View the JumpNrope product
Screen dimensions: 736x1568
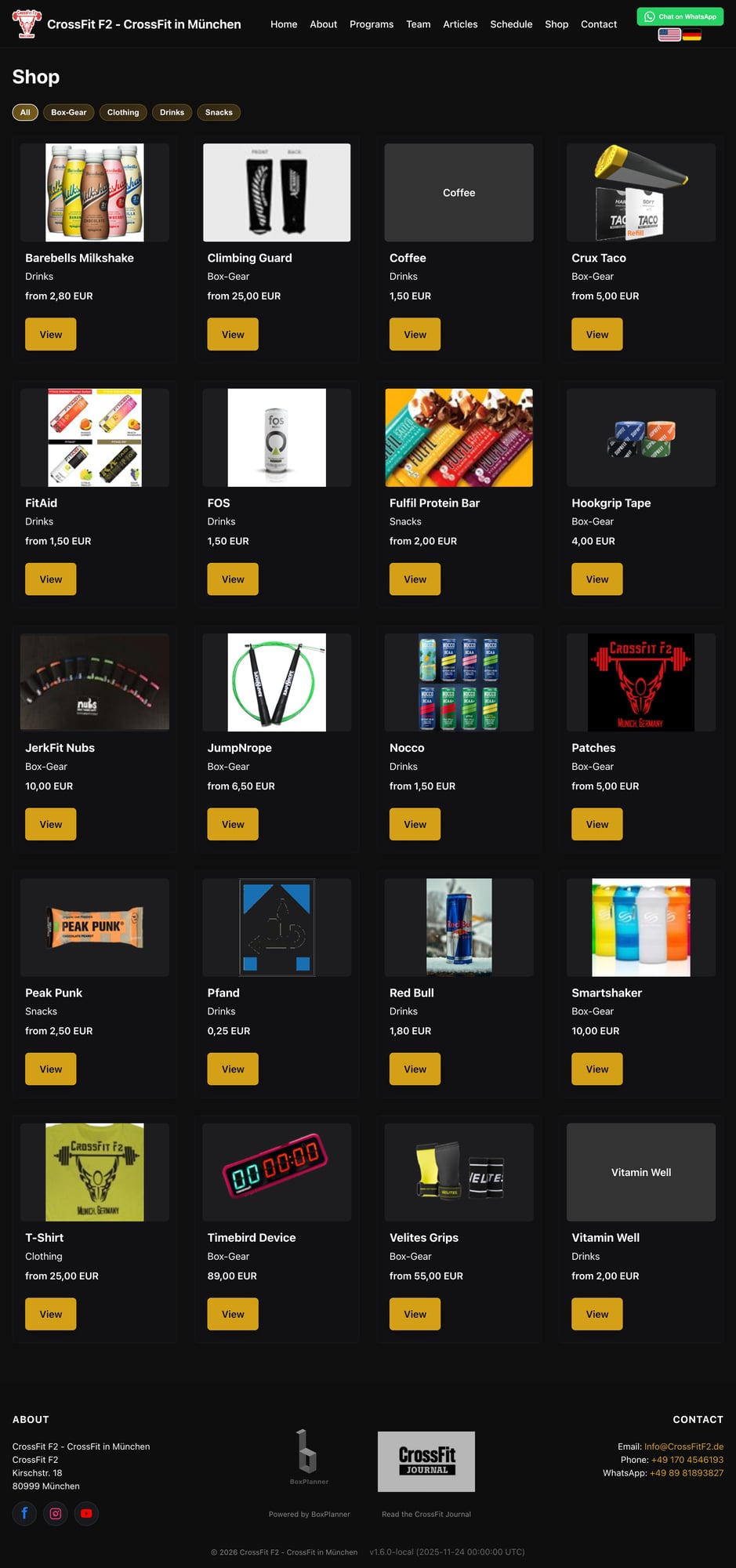click(x=232, y=824)
